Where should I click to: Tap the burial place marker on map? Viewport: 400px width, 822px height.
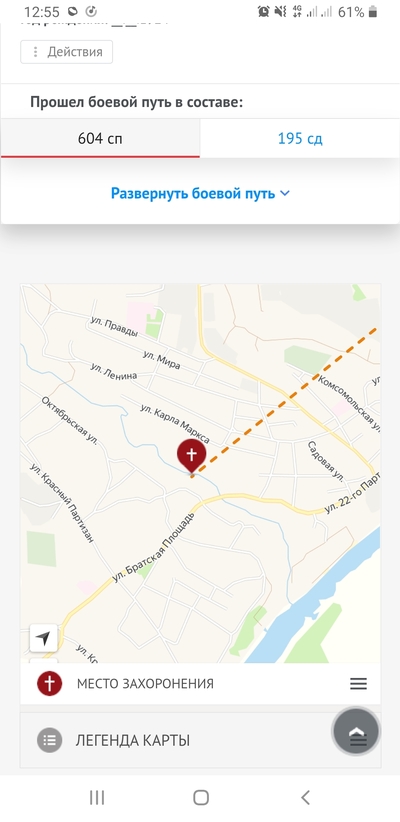pos(192,457)
